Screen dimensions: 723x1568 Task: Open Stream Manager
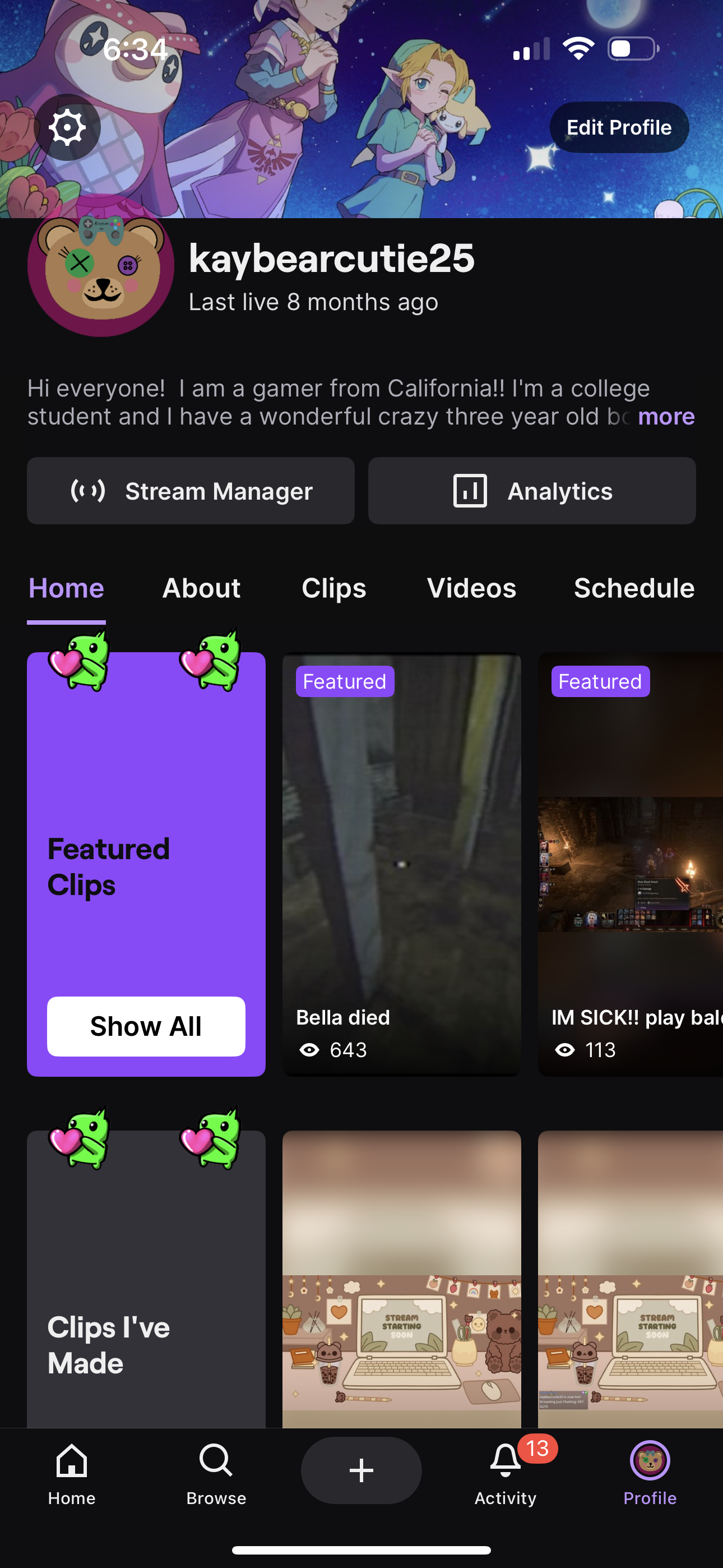191,491
